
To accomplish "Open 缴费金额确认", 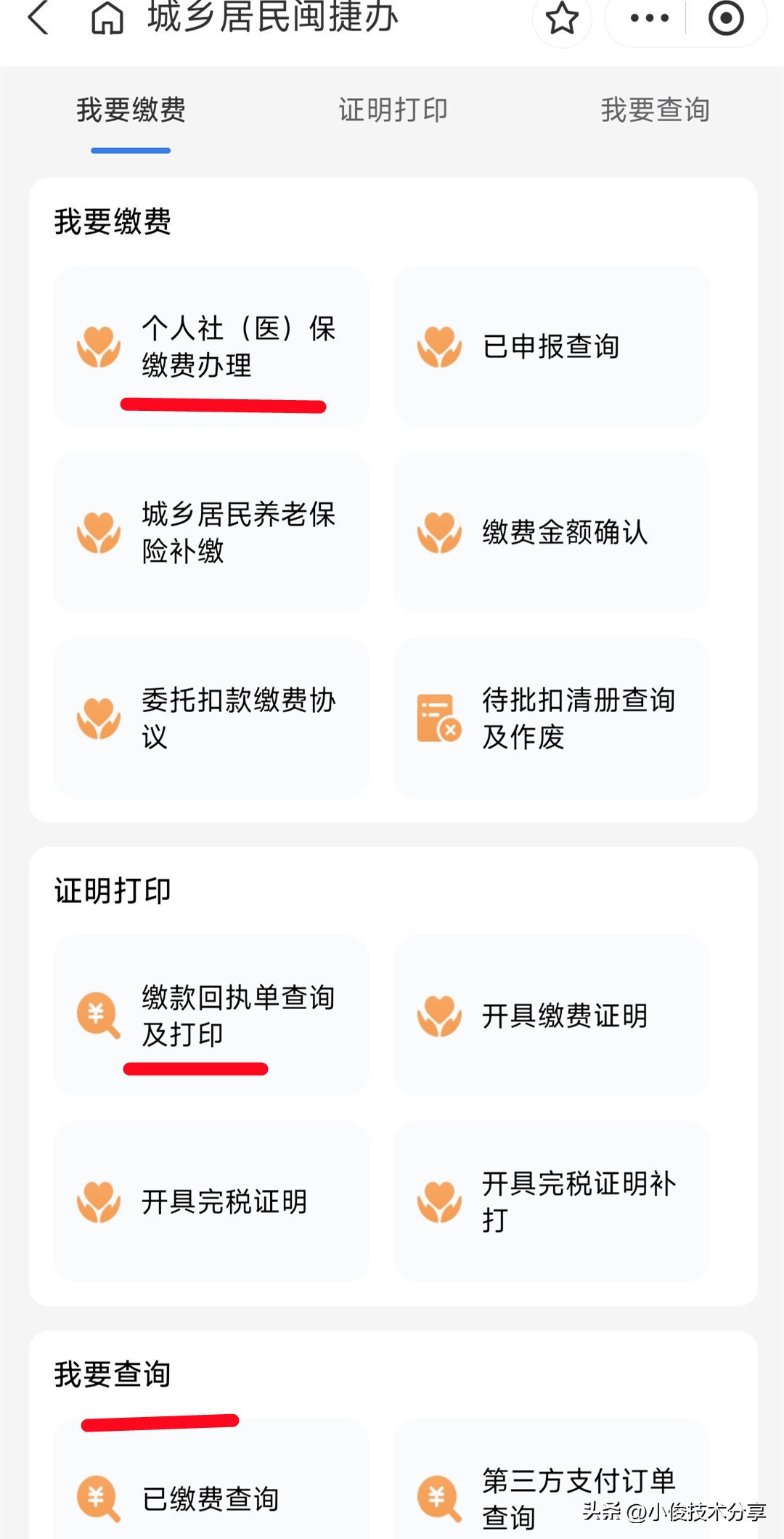I will tap(551, 532).
